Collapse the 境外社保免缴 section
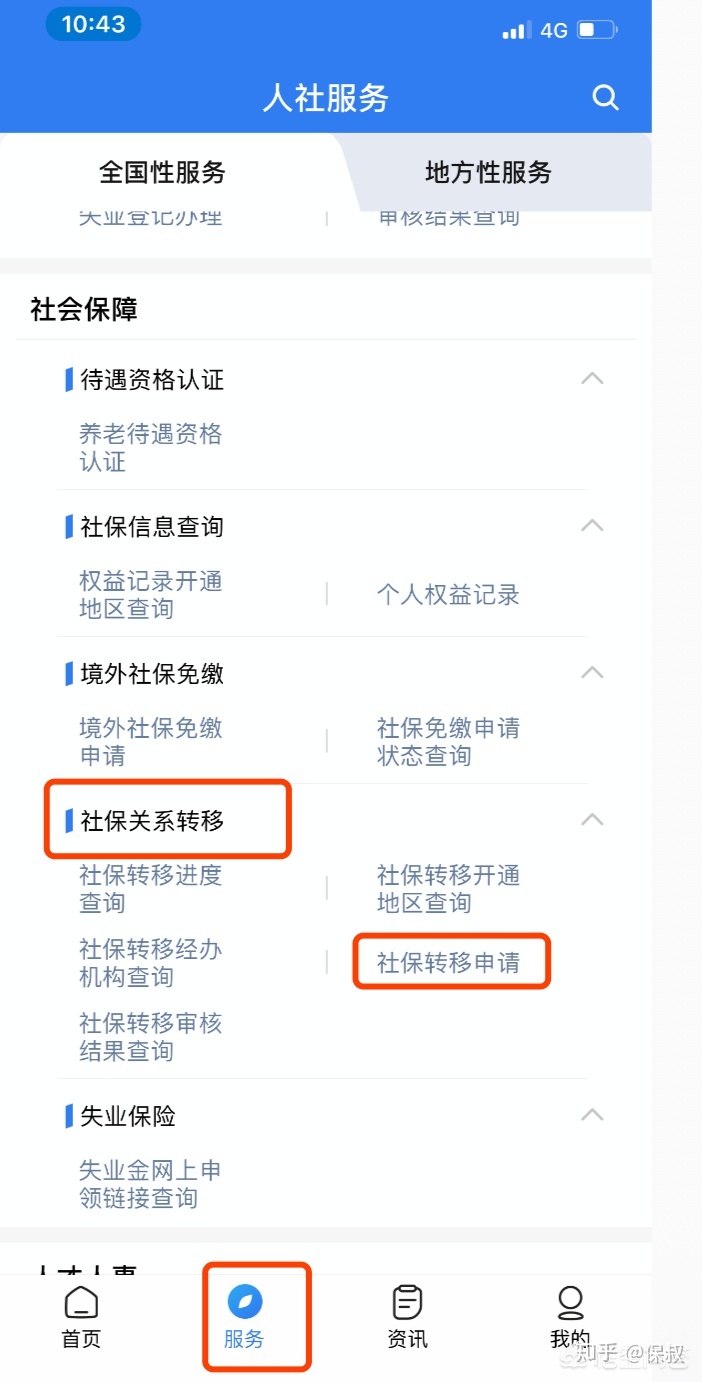 tap(592, 673)
